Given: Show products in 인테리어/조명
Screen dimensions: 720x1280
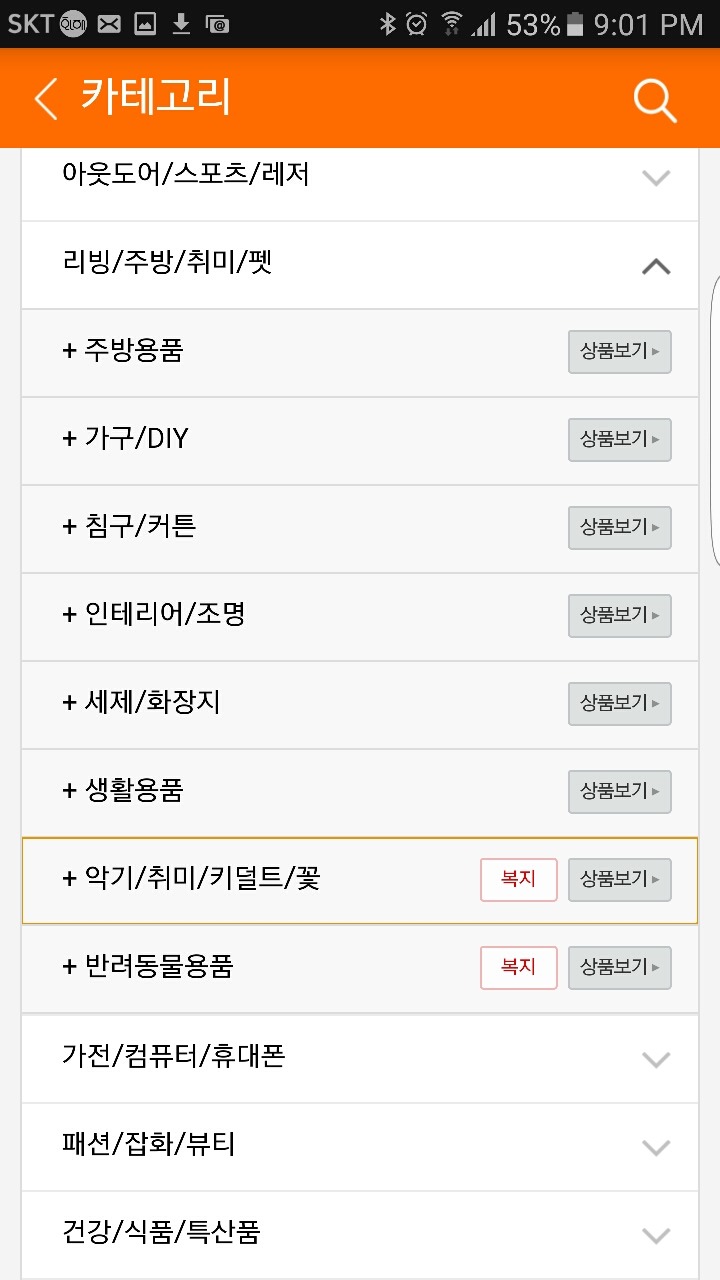Looking at the screenshot, I should coord(619,616).
